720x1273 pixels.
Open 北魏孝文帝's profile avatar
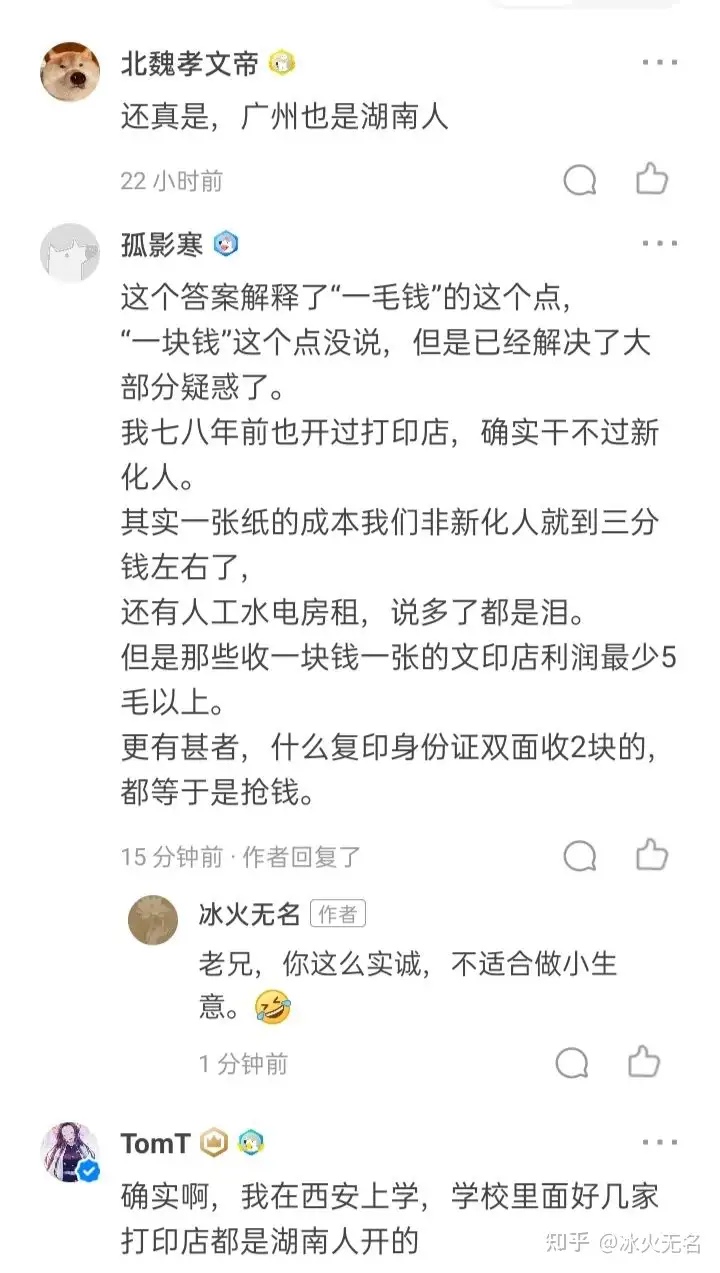(x=70, y=71)
